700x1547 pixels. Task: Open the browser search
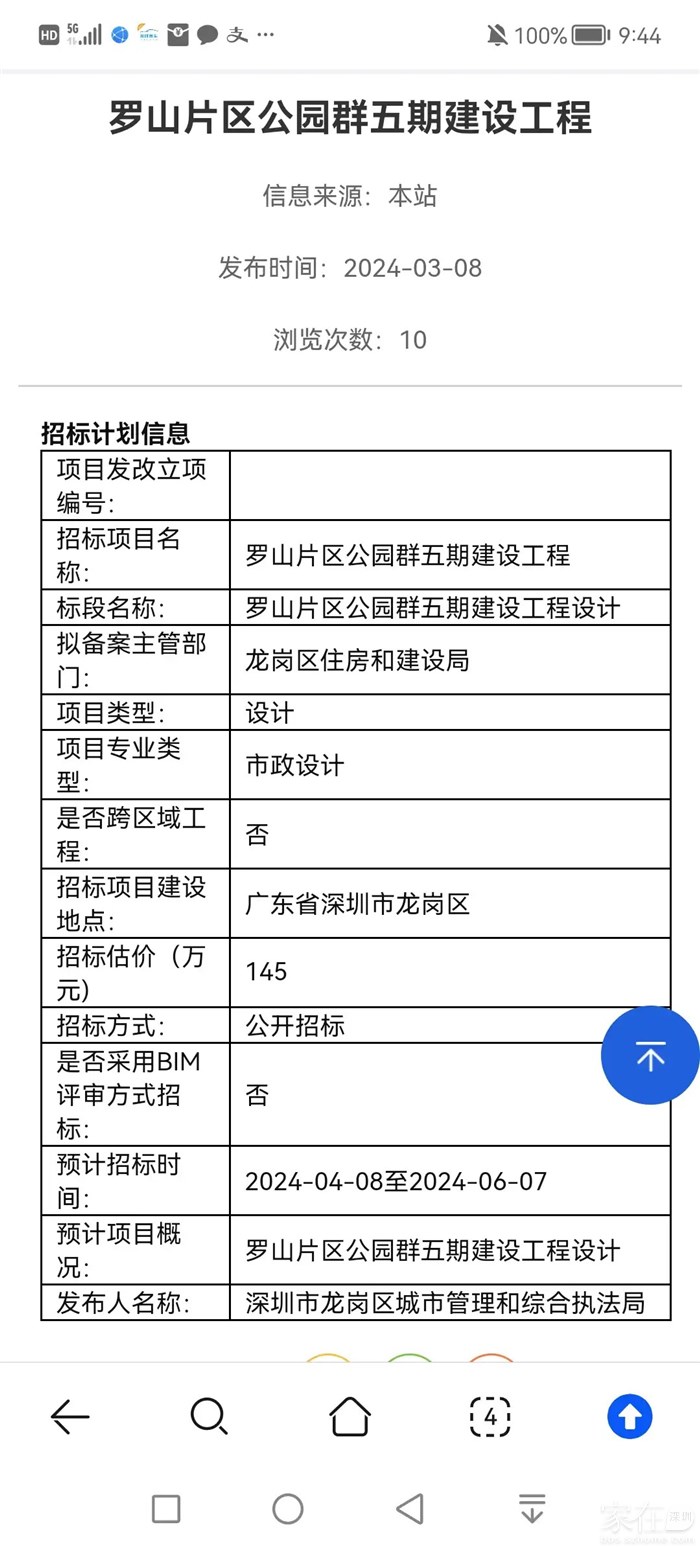point(209,1416)
